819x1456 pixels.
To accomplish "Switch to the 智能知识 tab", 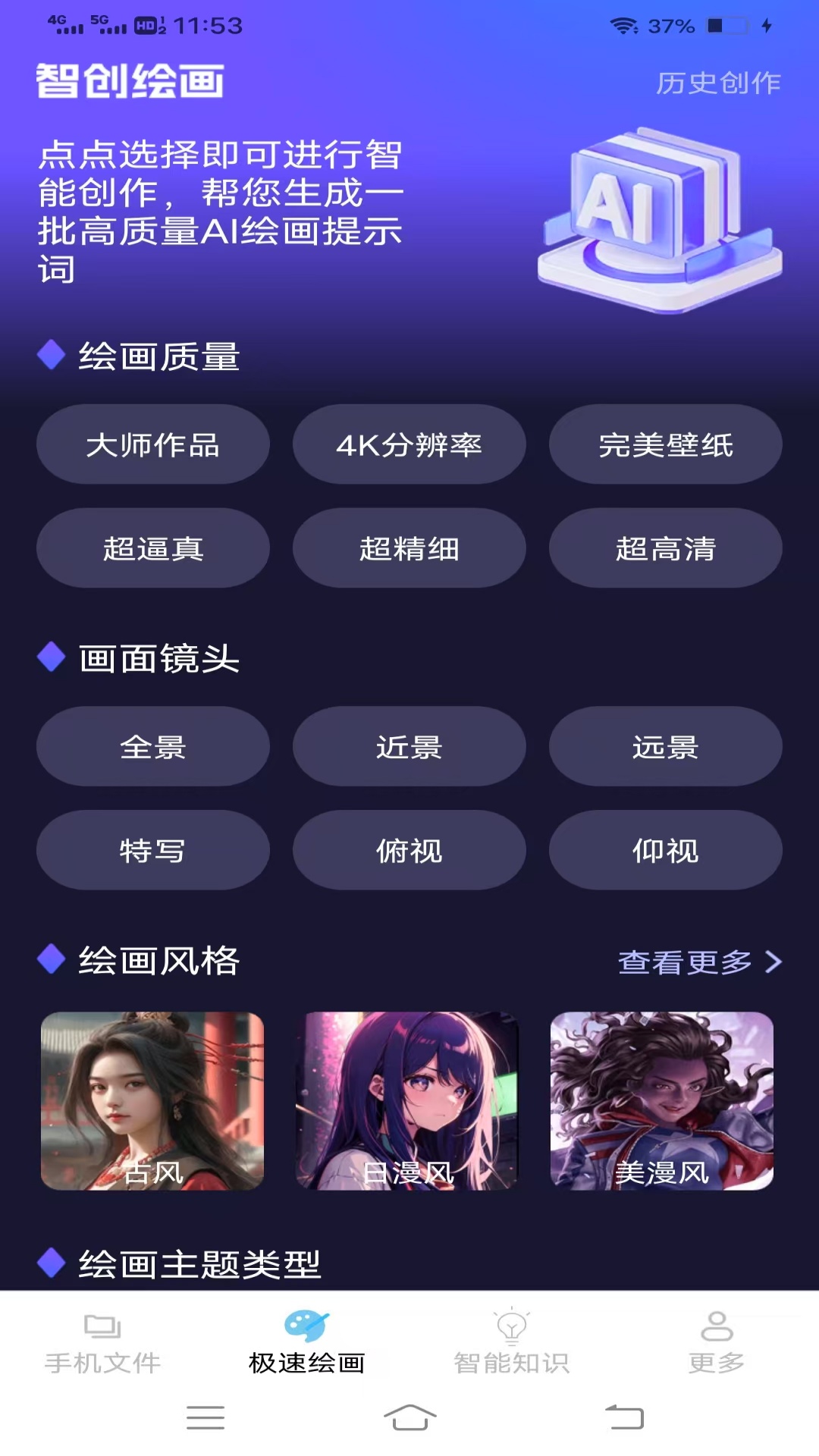I will point(512,1344).
